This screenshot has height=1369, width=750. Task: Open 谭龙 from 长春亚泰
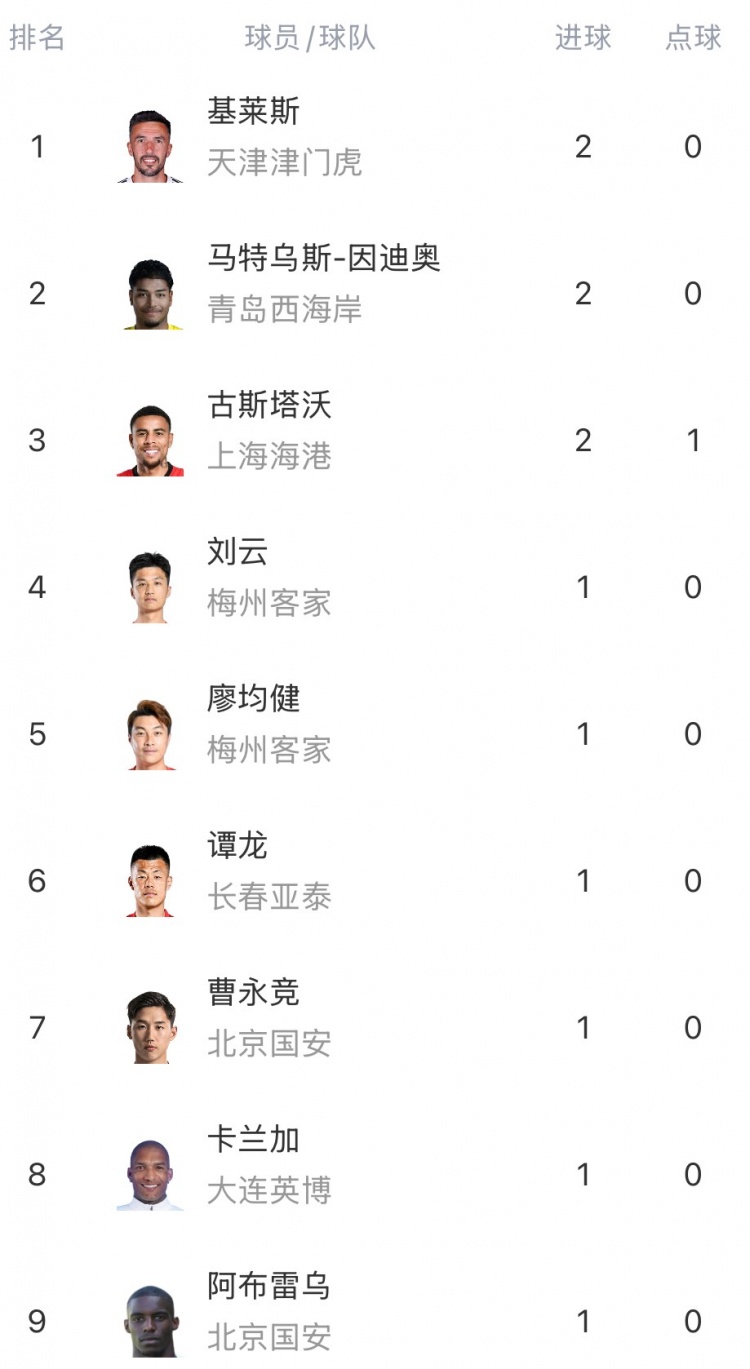[238, 846]
